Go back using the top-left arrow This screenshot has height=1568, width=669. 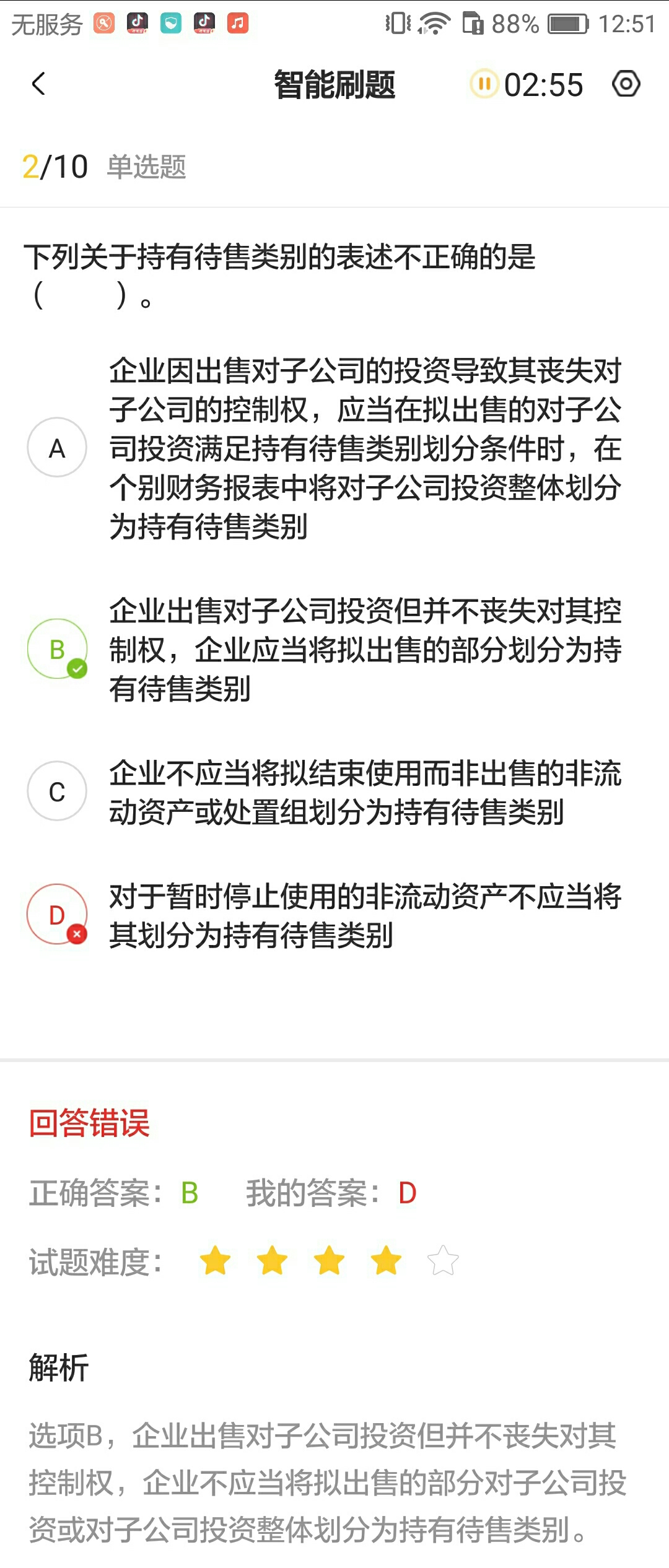point(38,84)
